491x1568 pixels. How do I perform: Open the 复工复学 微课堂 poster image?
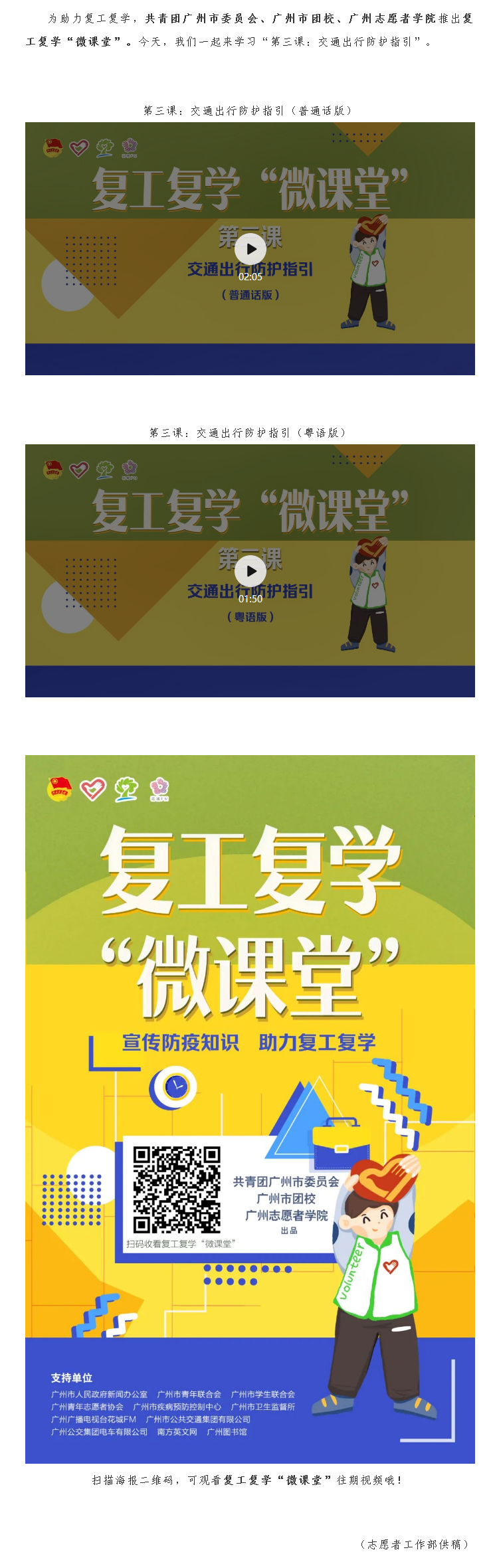pyautogui.click(x=250, y=1108)
